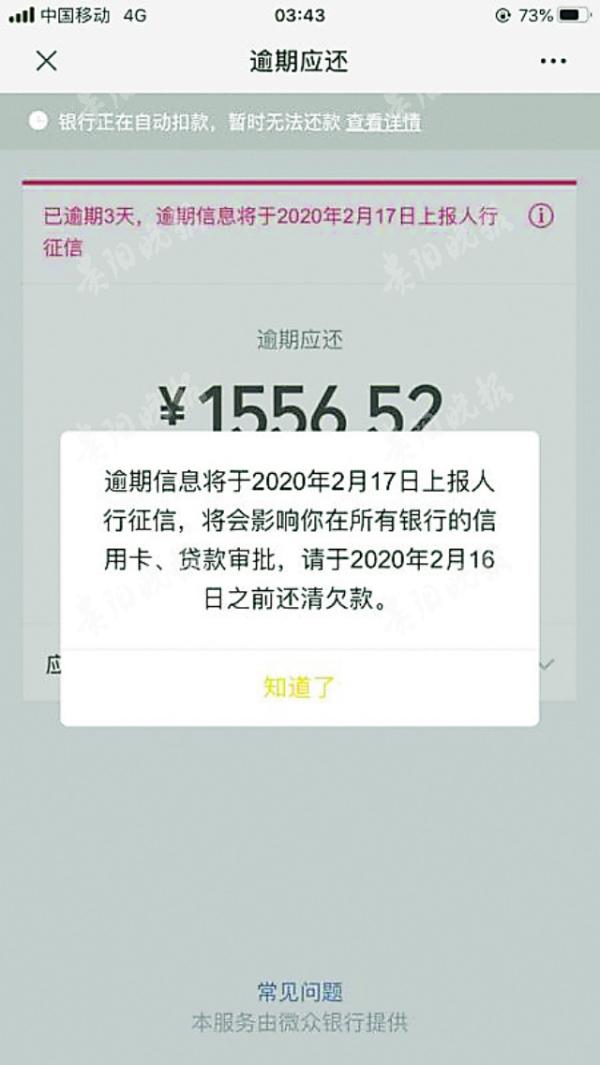
Task: Dismiss the dialog with 知道了
Action: [298, 687]
